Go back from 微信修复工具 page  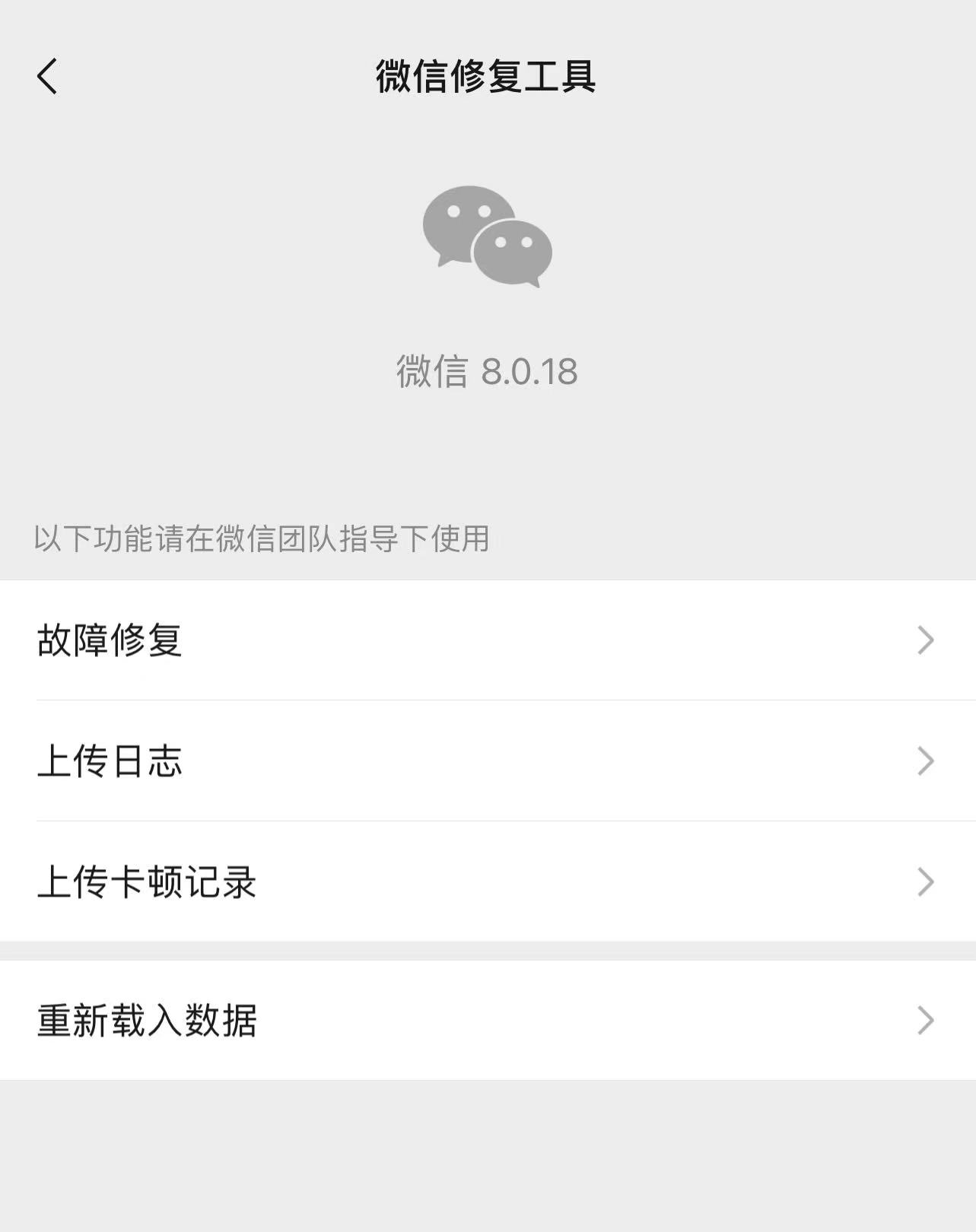pos(47,77)
